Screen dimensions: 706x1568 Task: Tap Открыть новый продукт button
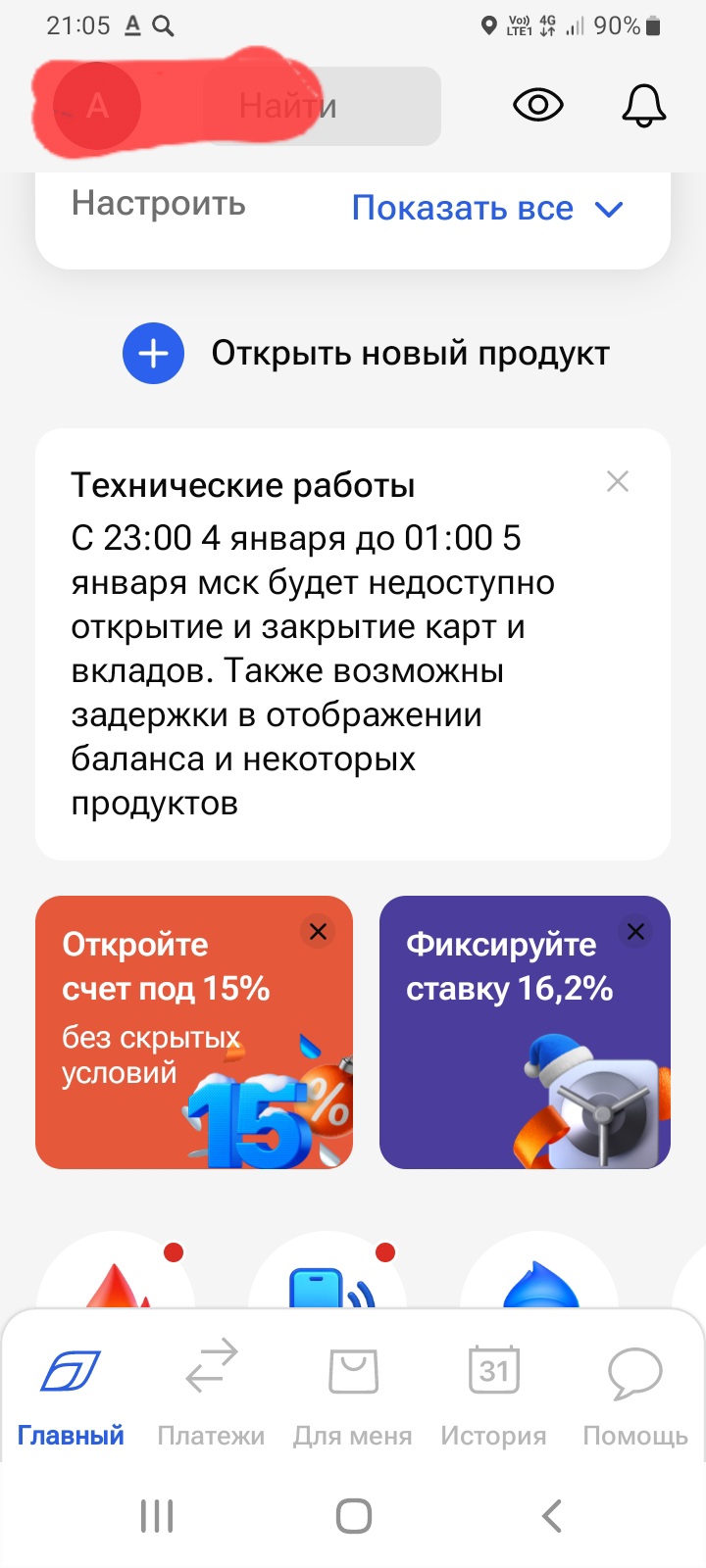tap(367, 353)
